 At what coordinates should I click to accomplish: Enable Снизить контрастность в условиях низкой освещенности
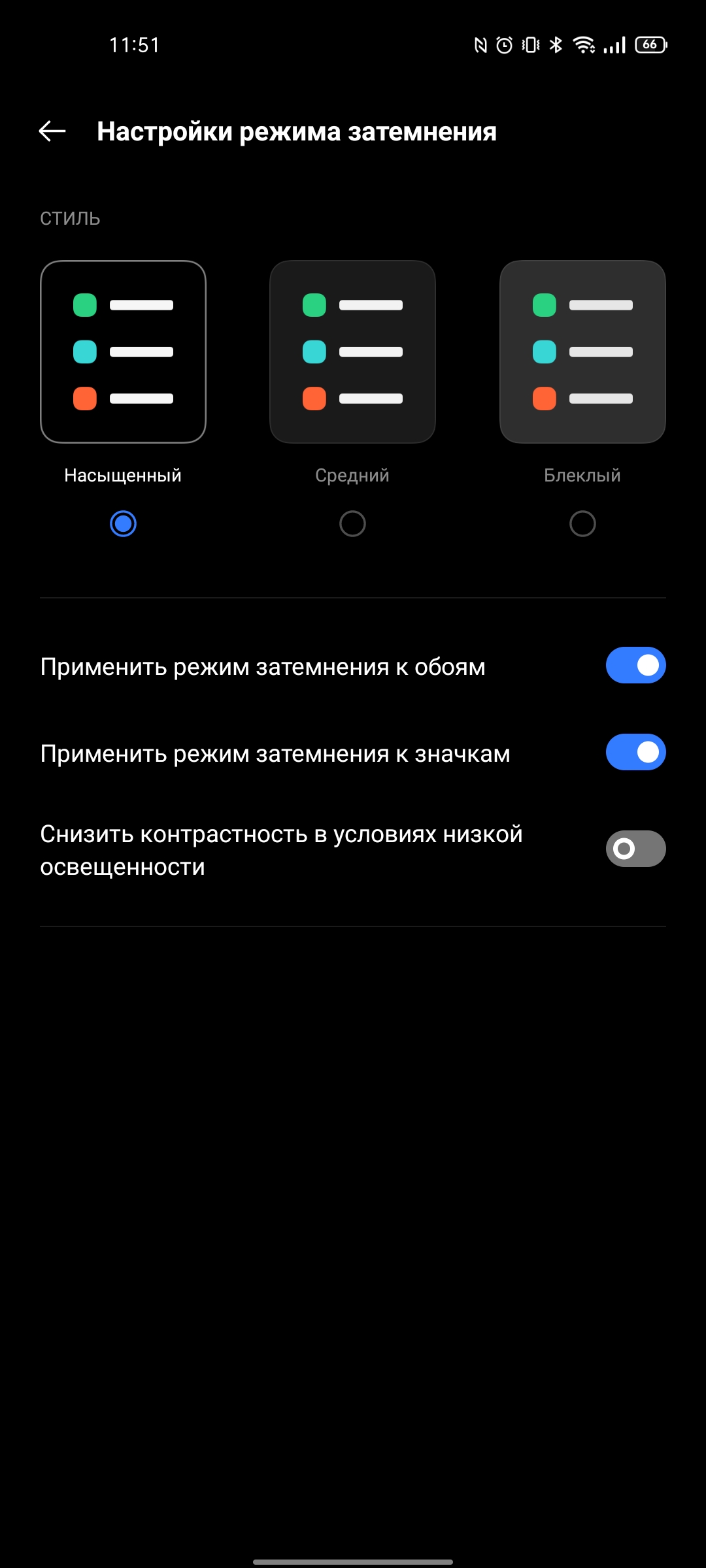coord(635,849)
